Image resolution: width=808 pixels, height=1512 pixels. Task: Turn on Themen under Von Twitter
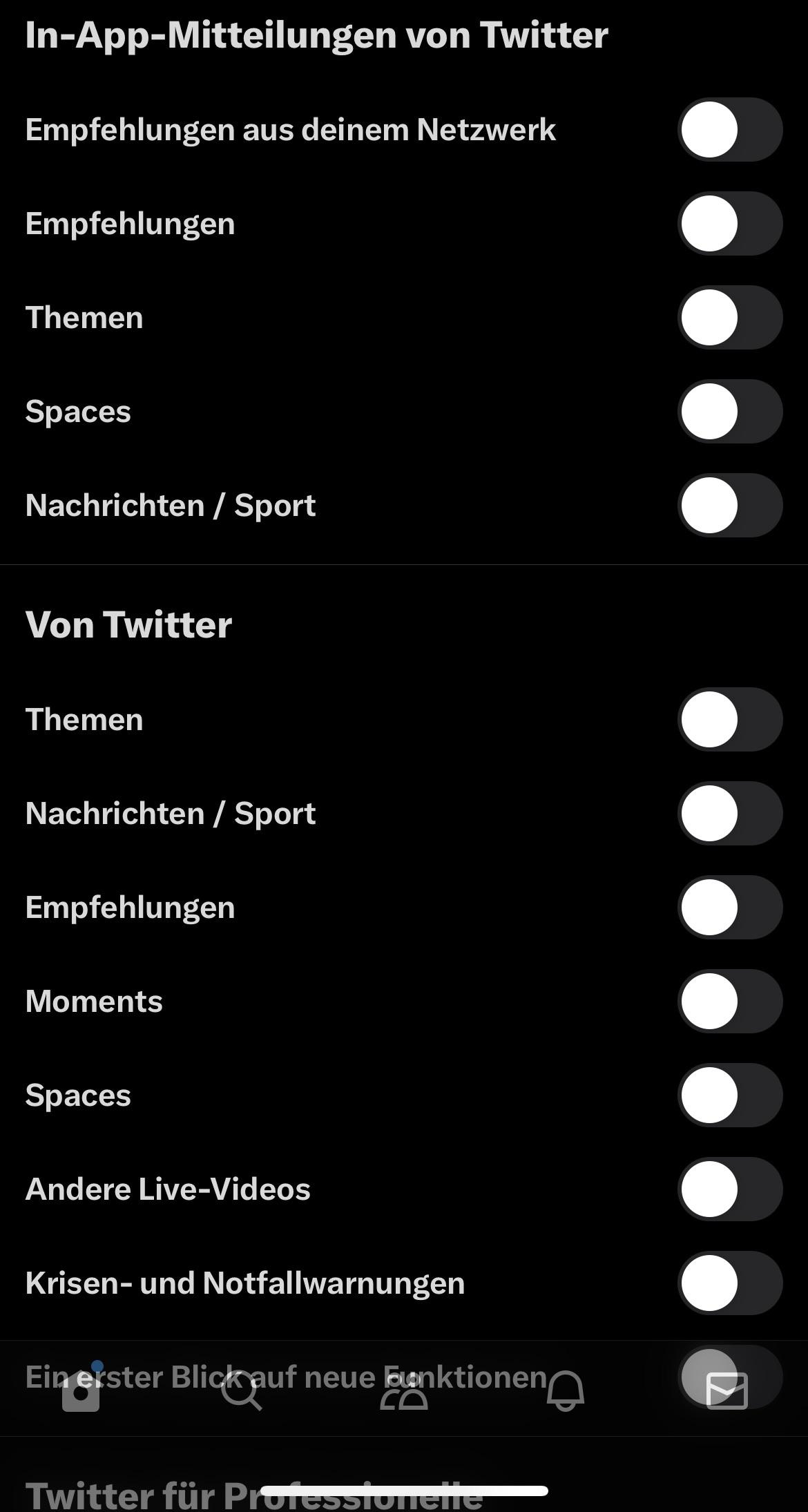pos(729,720)
